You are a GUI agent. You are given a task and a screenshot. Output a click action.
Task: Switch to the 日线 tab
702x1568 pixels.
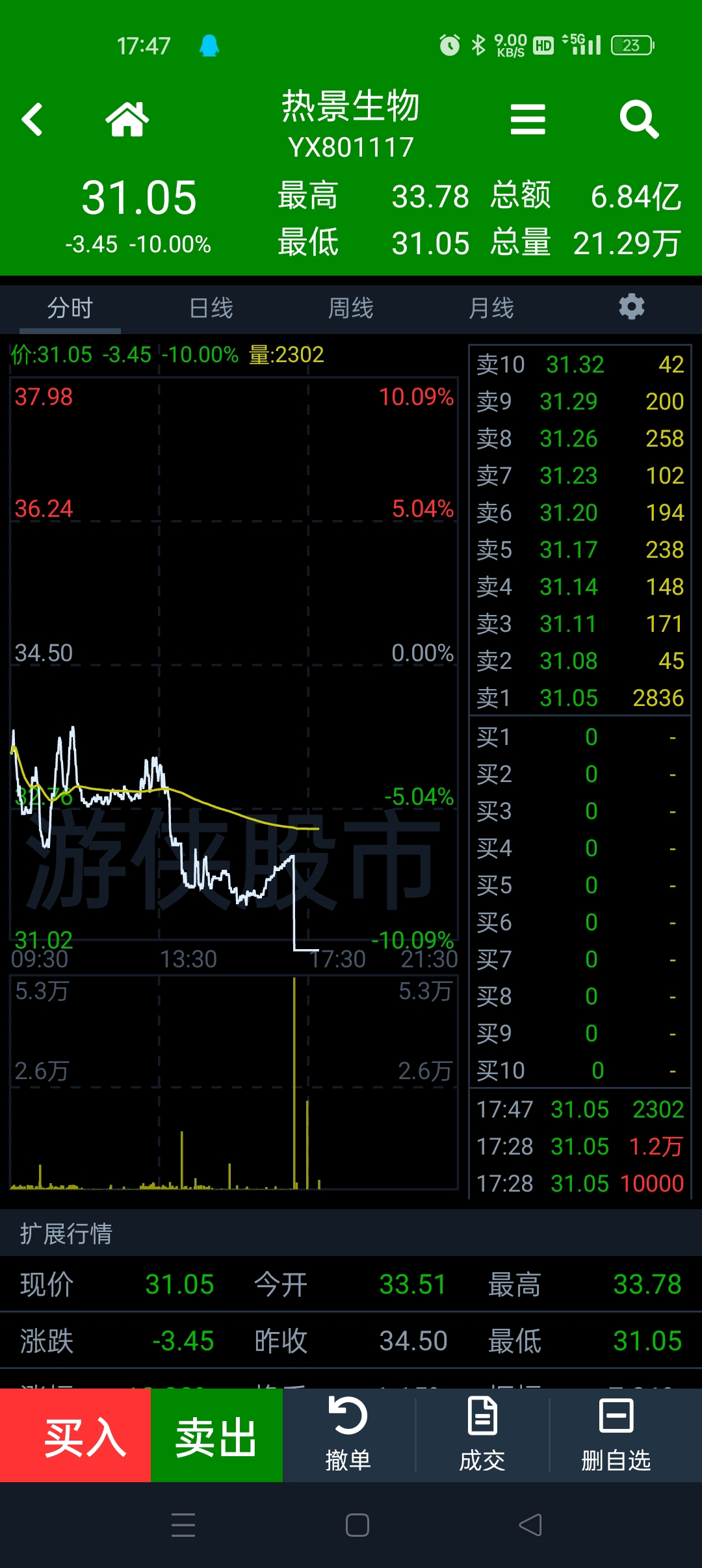tap(211, 307)
